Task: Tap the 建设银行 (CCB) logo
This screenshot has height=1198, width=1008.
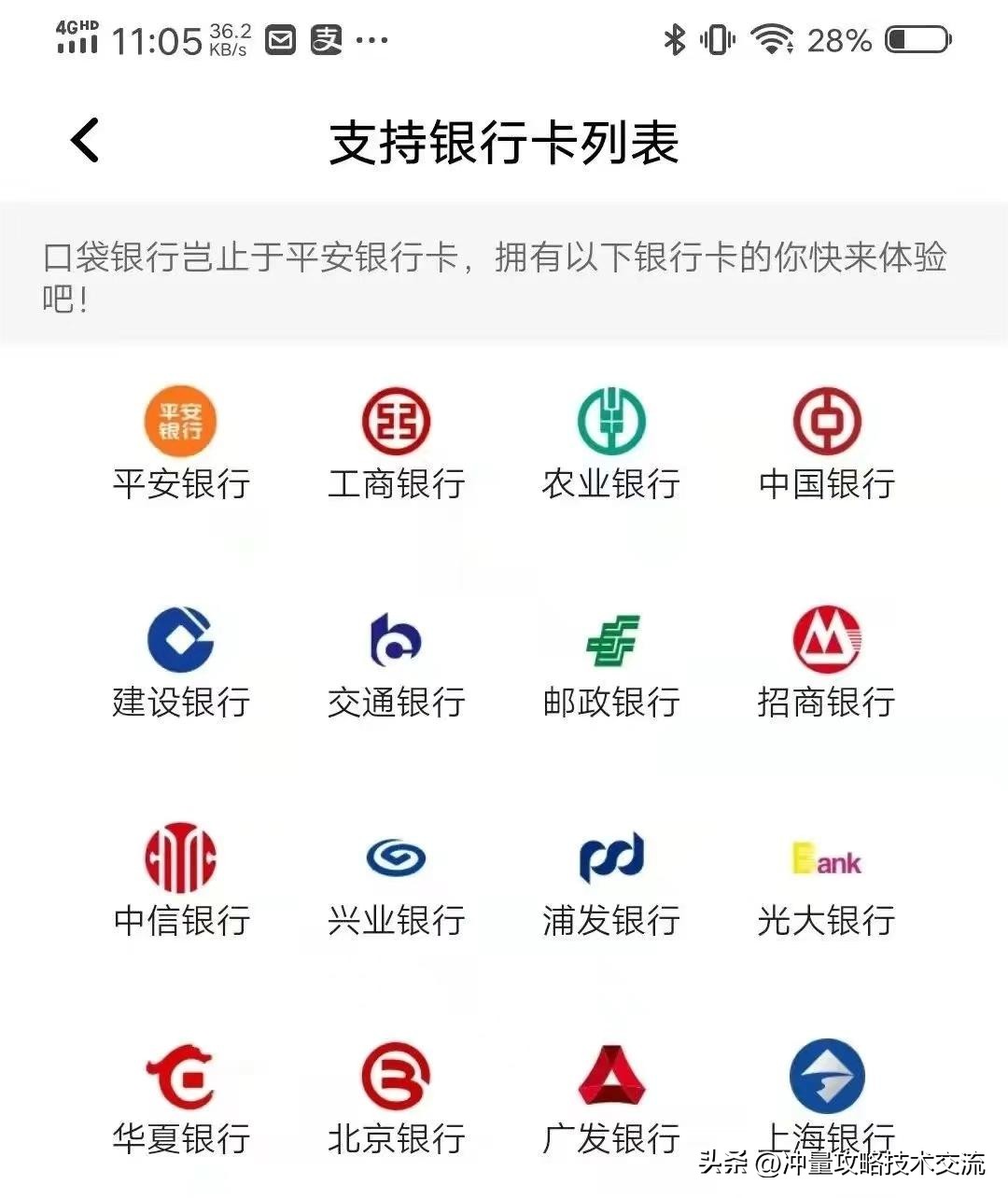Action: 179,640
